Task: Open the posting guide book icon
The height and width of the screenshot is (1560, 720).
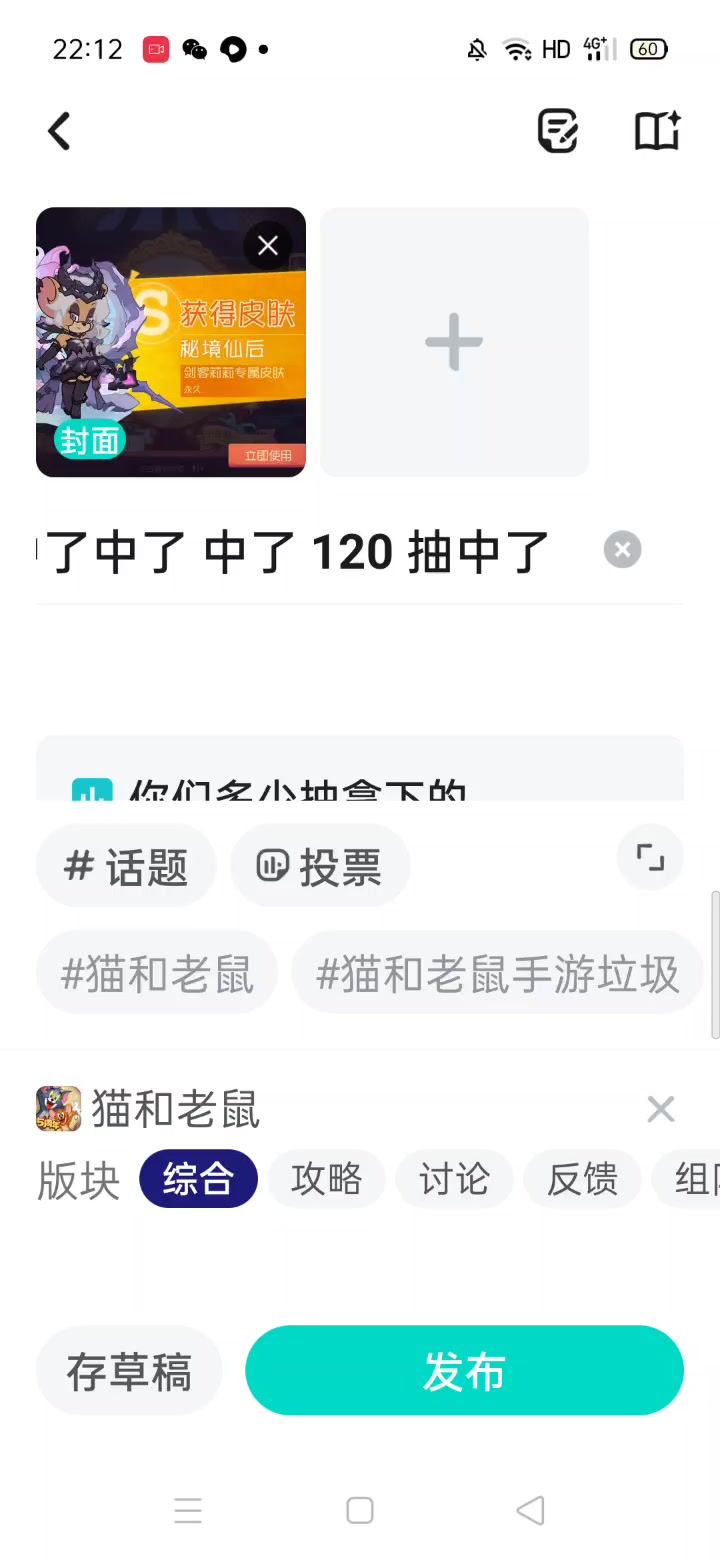Action: tap(657, 131)
